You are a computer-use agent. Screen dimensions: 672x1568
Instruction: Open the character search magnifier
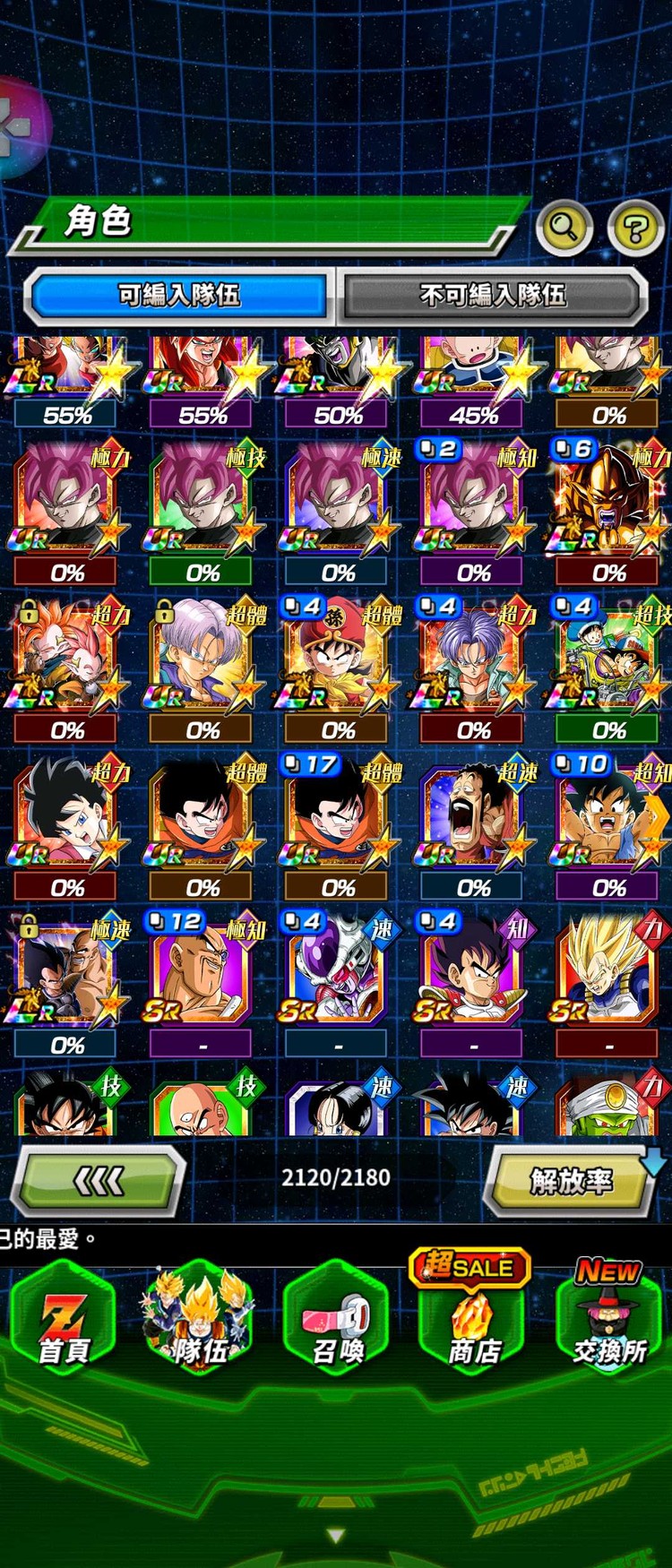click(x=564, y=228)
